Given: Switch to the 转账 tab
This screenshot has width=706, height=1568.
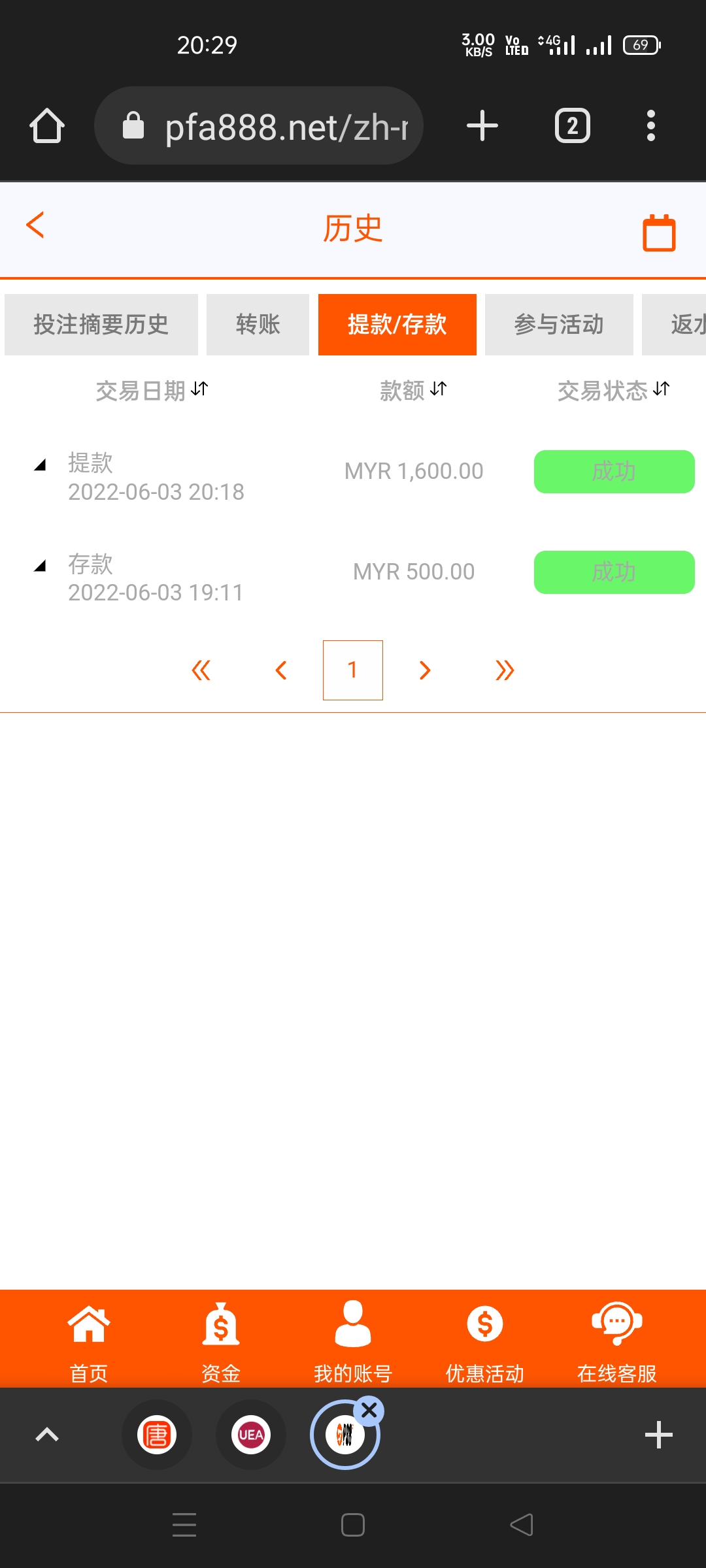Looking at the screenshot, I should [258, 325].
